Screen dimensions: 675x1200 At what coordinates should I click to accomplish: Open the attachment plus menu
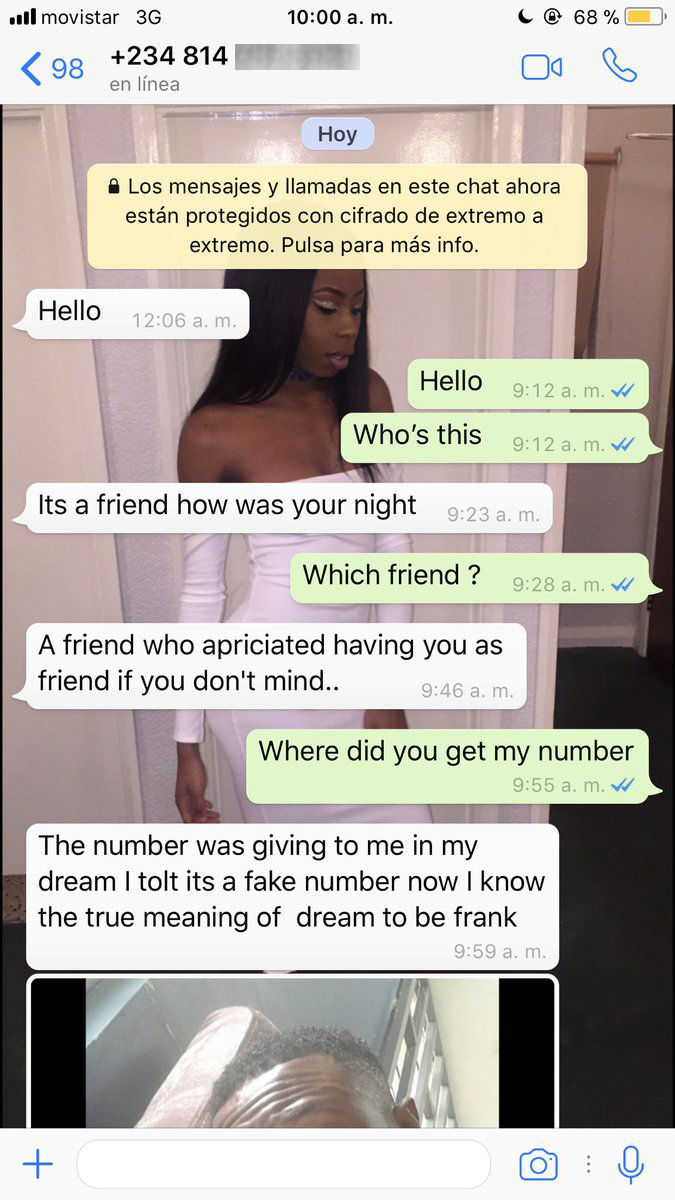(x=37, y=1164)
